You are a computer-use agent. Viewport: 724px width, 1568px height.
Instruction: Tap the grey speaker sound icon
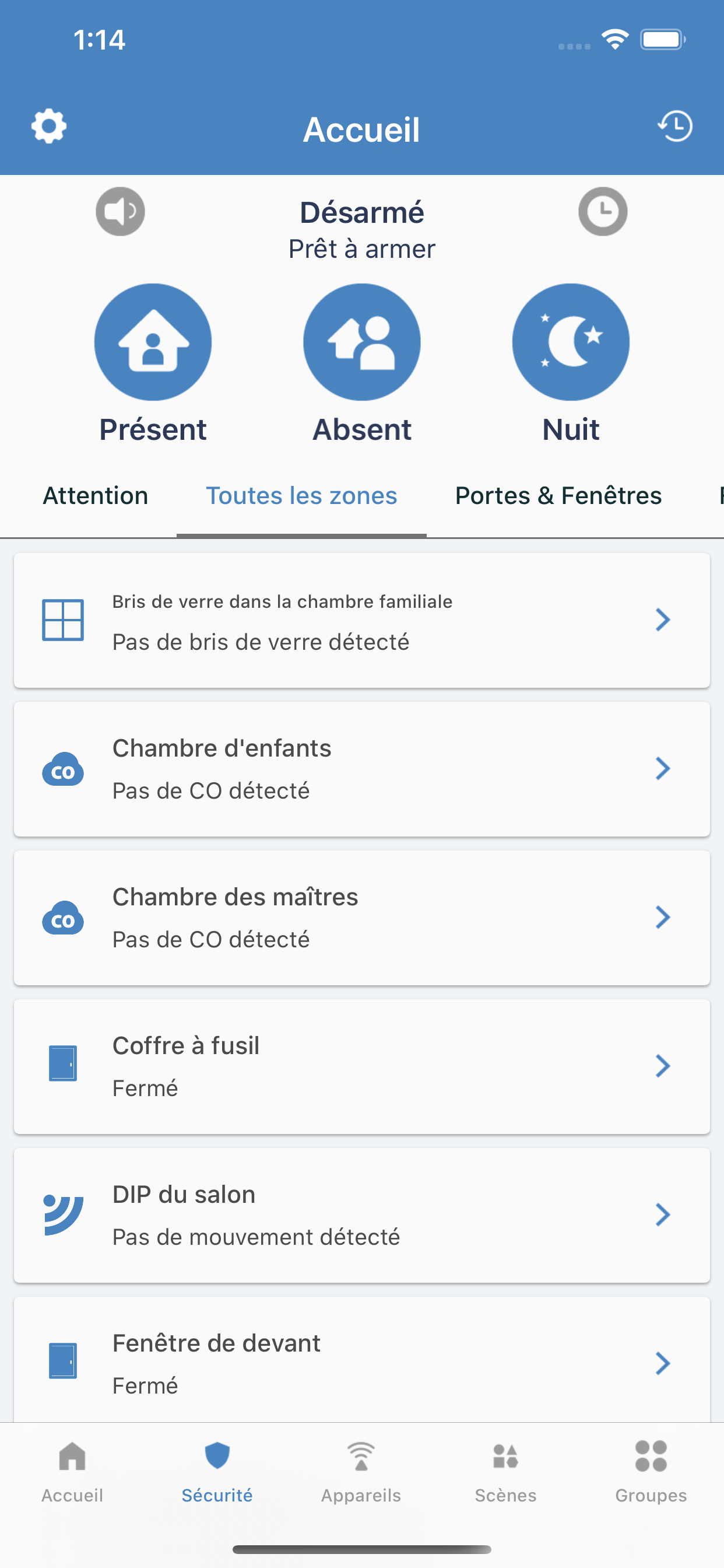click(121, 211)
